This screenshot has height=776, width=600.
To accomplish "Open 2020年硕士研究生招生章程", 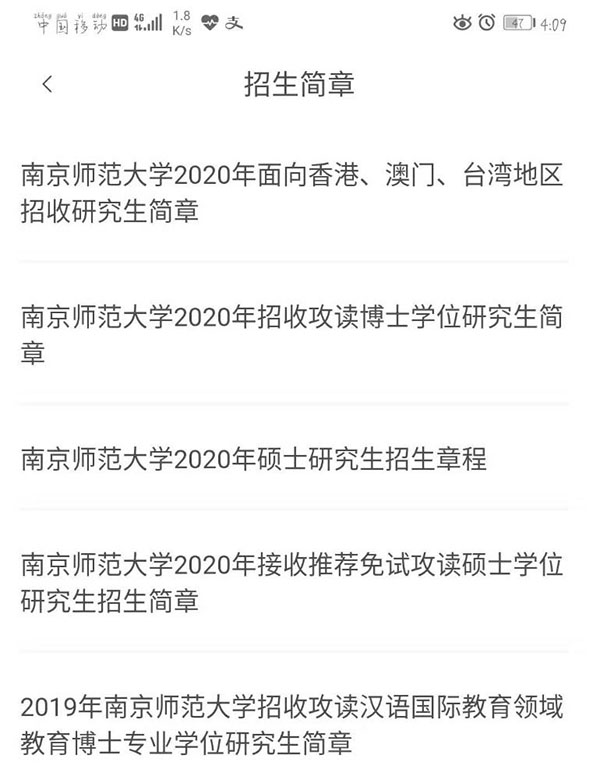I will tap(254, 459).
